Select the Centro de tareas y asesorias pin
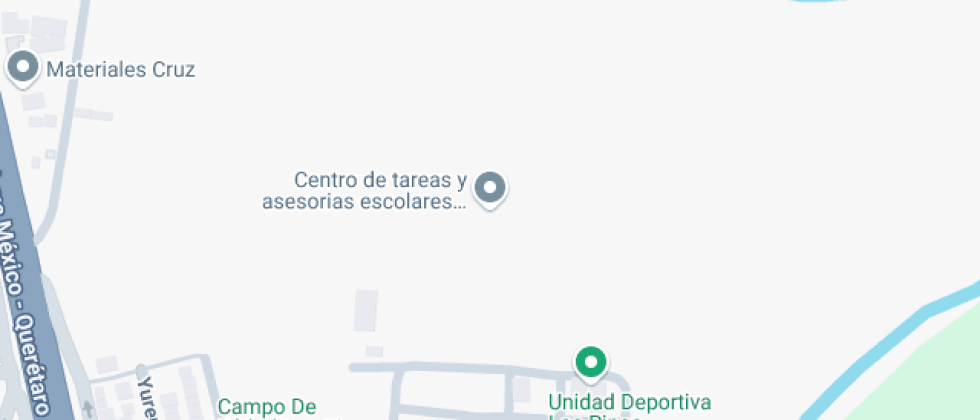The width and height of the screenshot is (980, 420). click(489, 187)
